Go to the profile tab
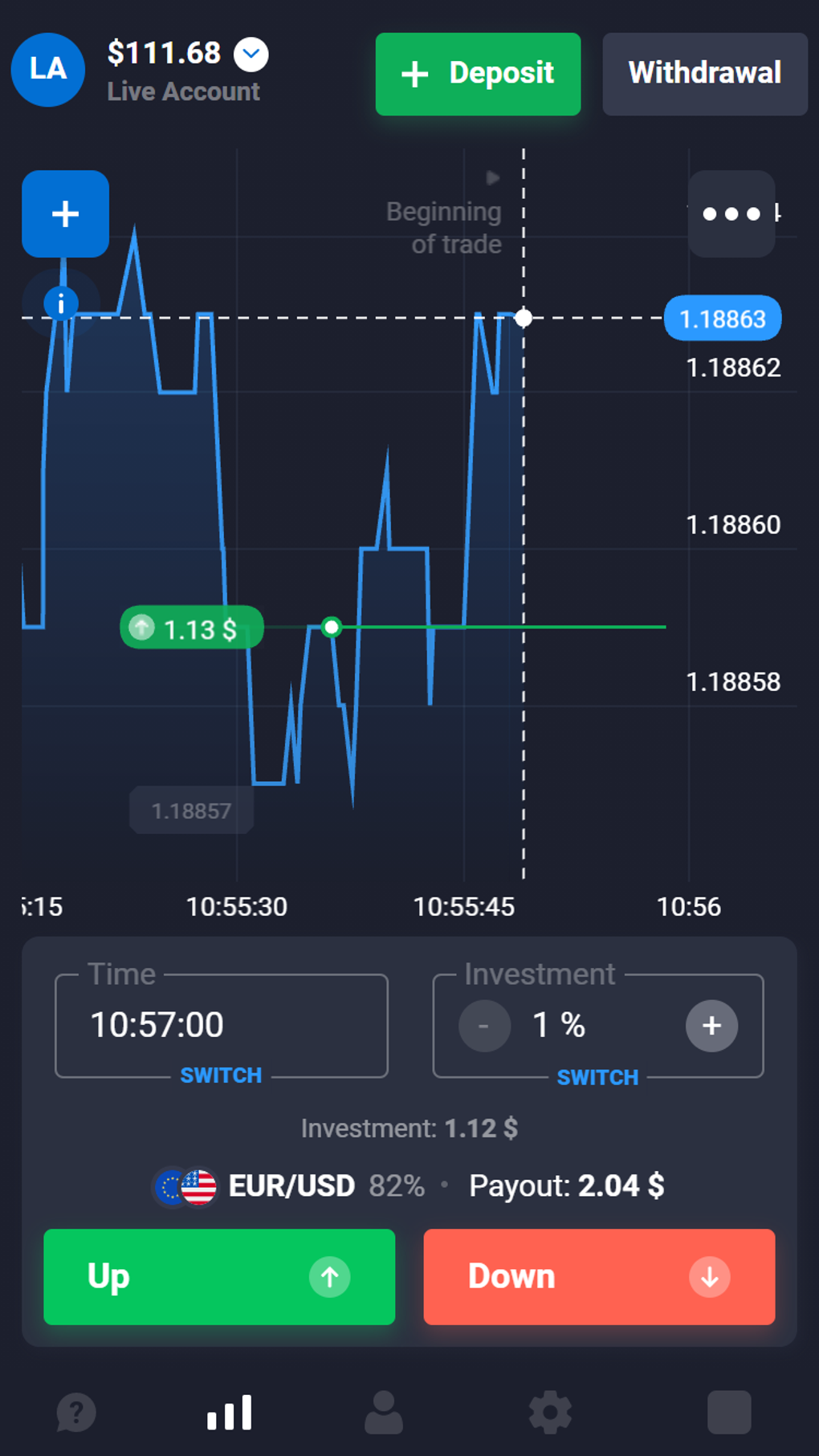 pyautogui.click(x=384, y=1413)
